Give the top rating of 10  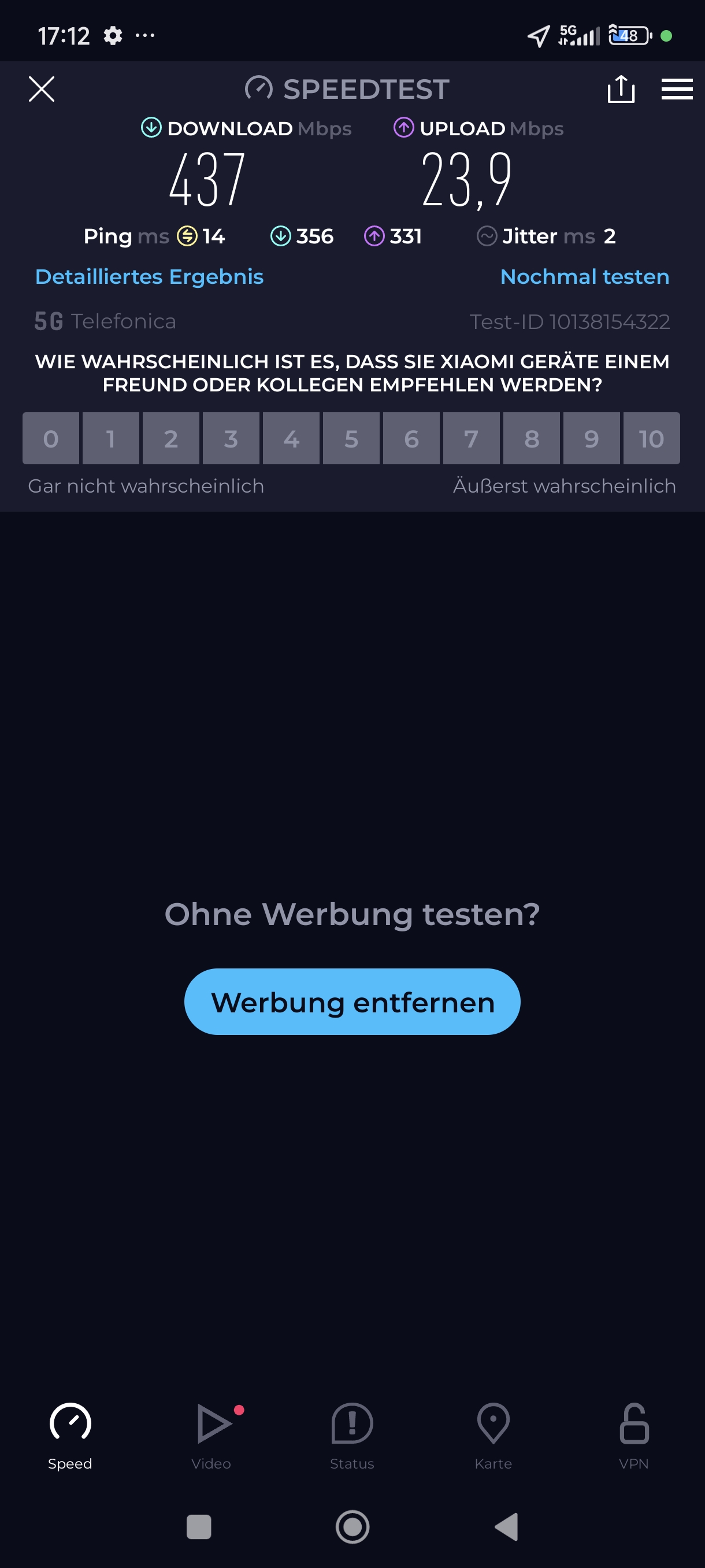pyautogui.click(x=651, y=438)
